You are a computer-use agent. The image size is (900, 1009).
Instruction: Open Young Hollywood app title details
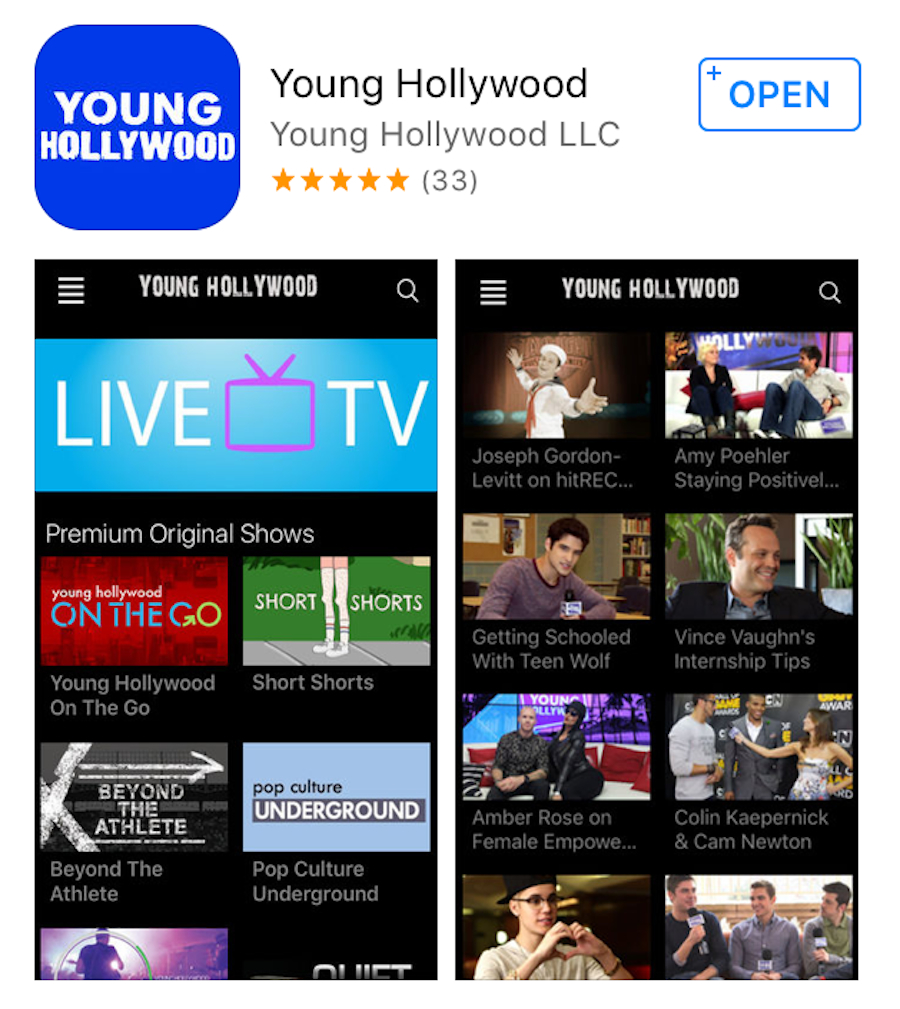click(429, 84)
